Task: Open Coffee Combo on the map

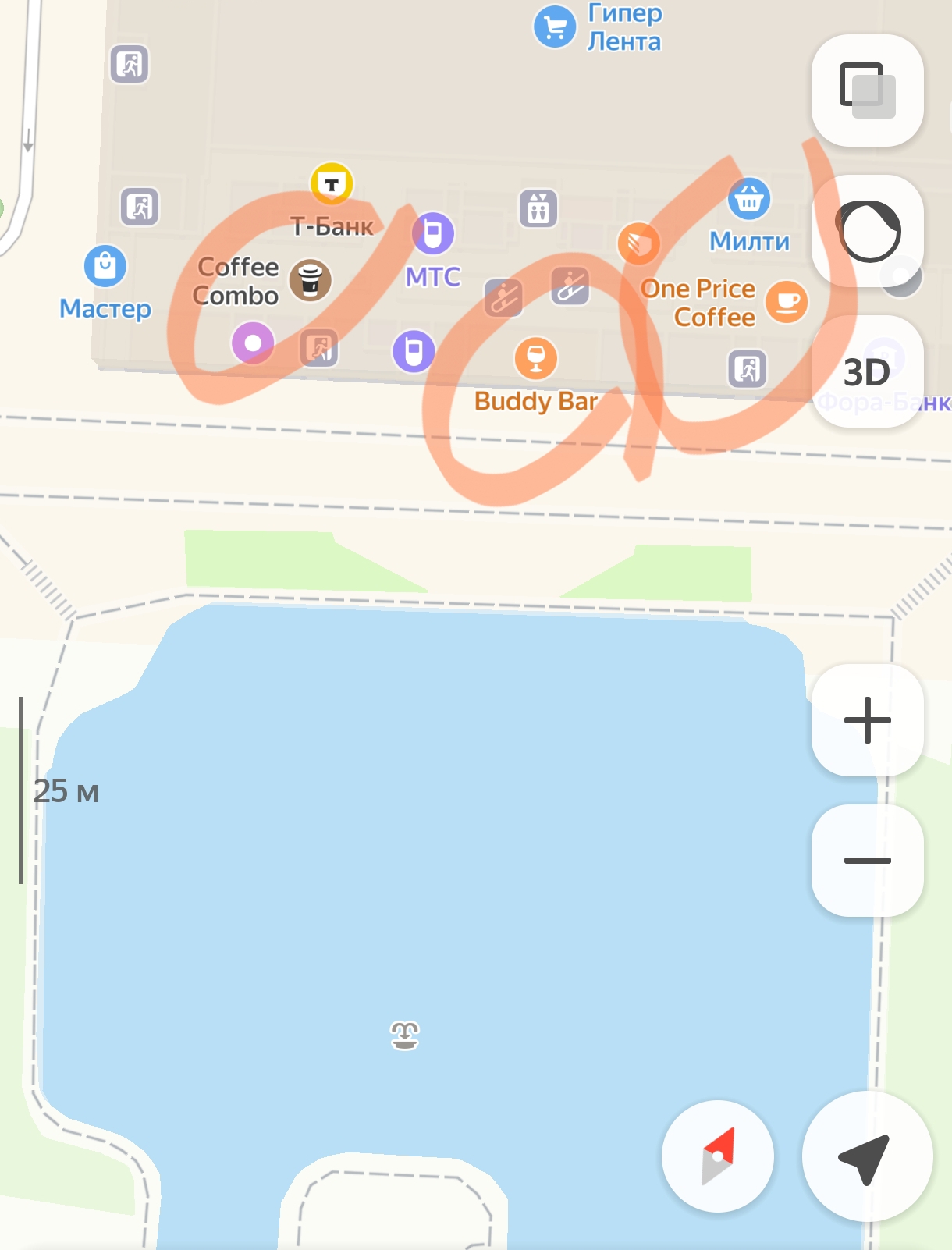Action: point(311,280)
